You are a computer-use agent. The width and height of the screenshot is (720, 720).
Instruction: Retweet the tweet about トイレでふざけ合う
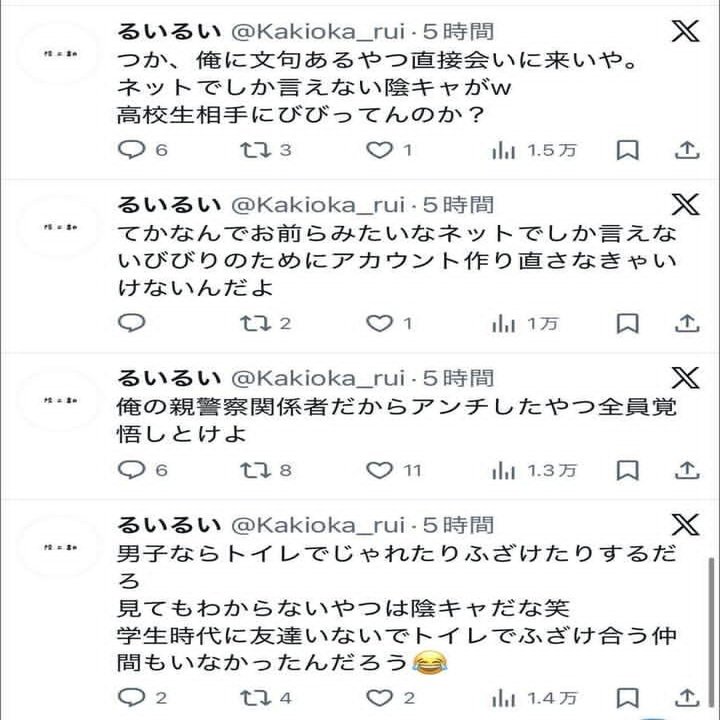tap(256, 697)
